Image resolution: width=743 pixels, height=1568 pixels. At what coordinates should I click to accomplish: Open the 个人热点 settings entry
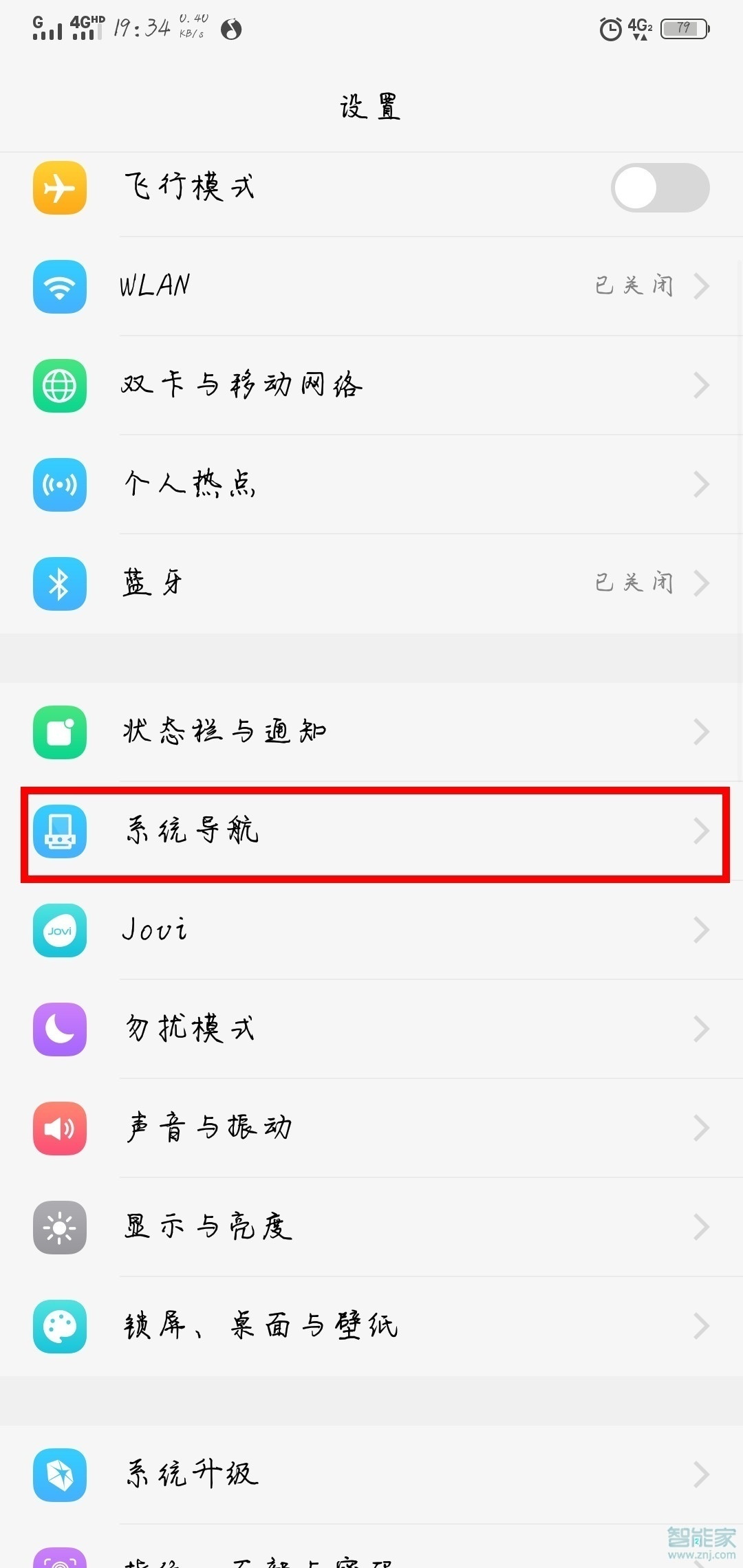pos(371,485)
